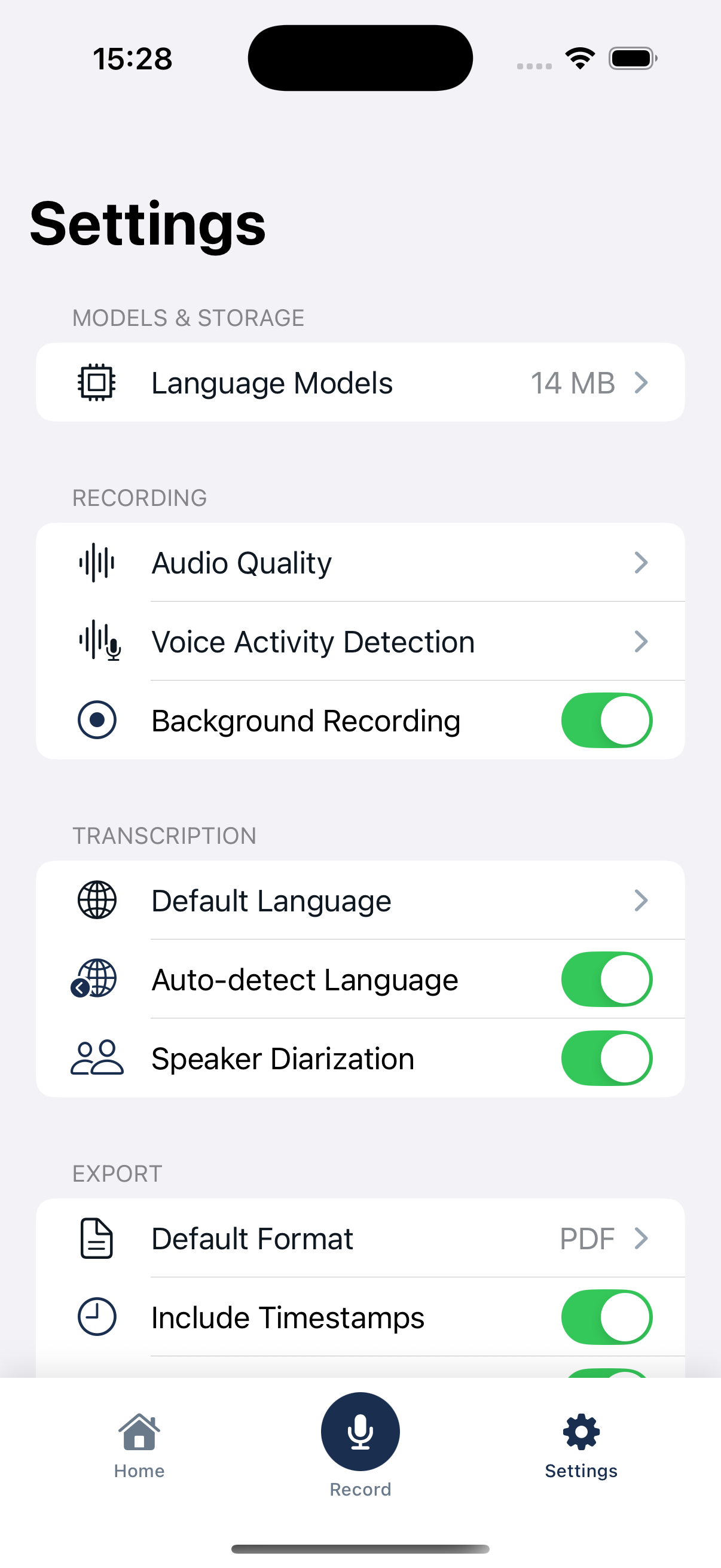Viewport: 721px width, 1568px height.
Task: Switch to the Home tab
Action: 139,1448
